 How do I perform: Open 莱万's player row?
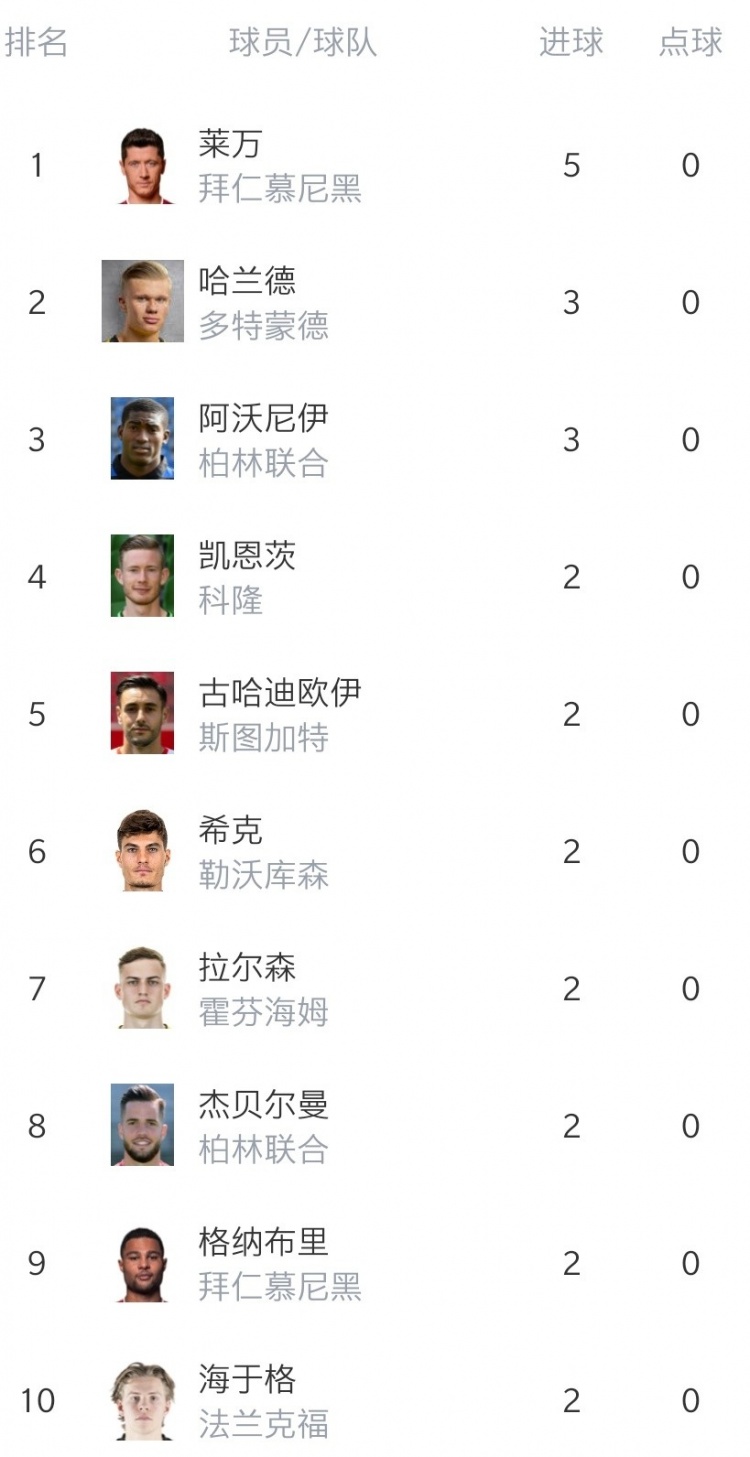tap(375, 165)
